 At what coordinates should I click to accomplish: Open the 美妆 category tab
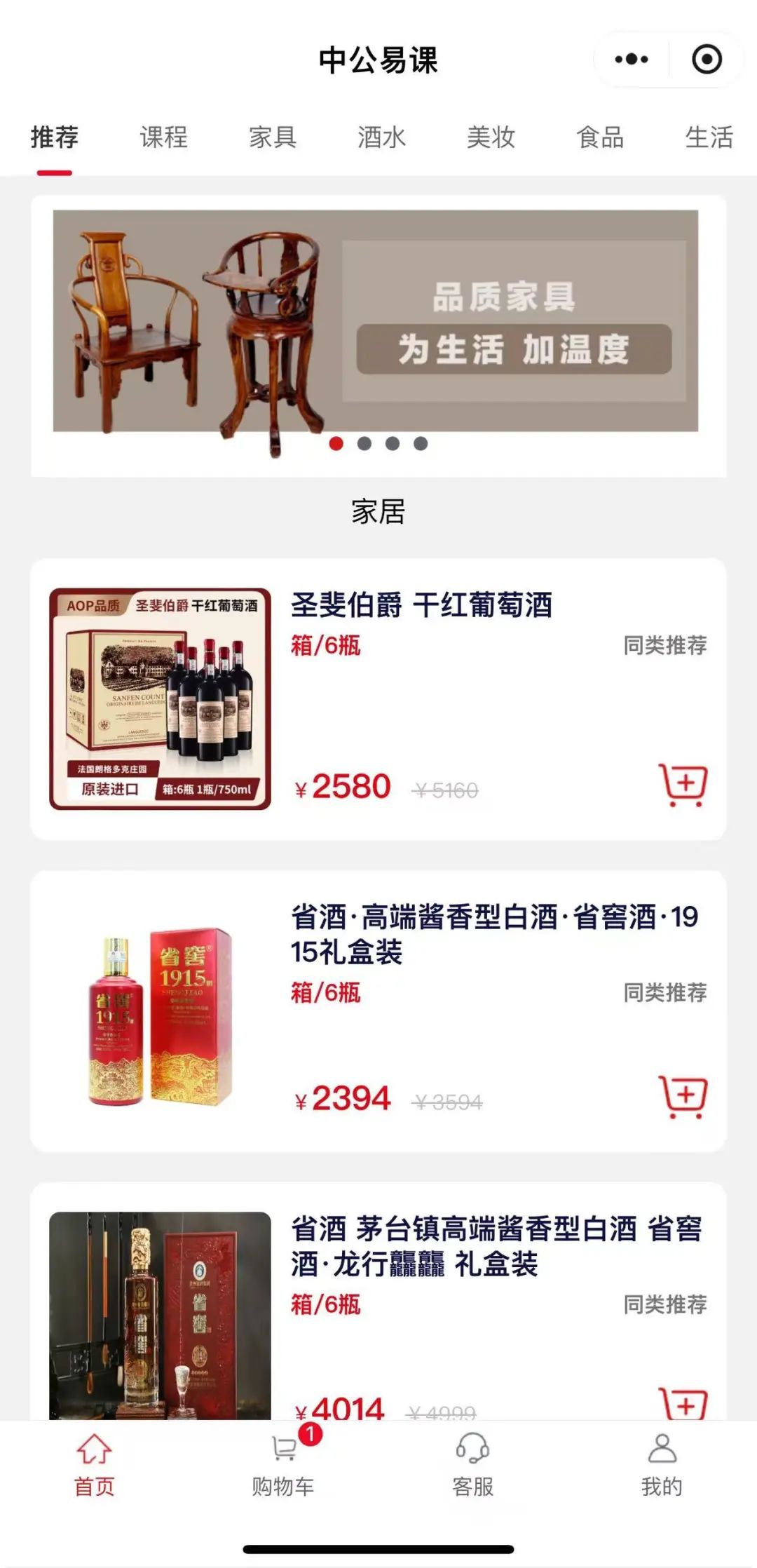491,137
